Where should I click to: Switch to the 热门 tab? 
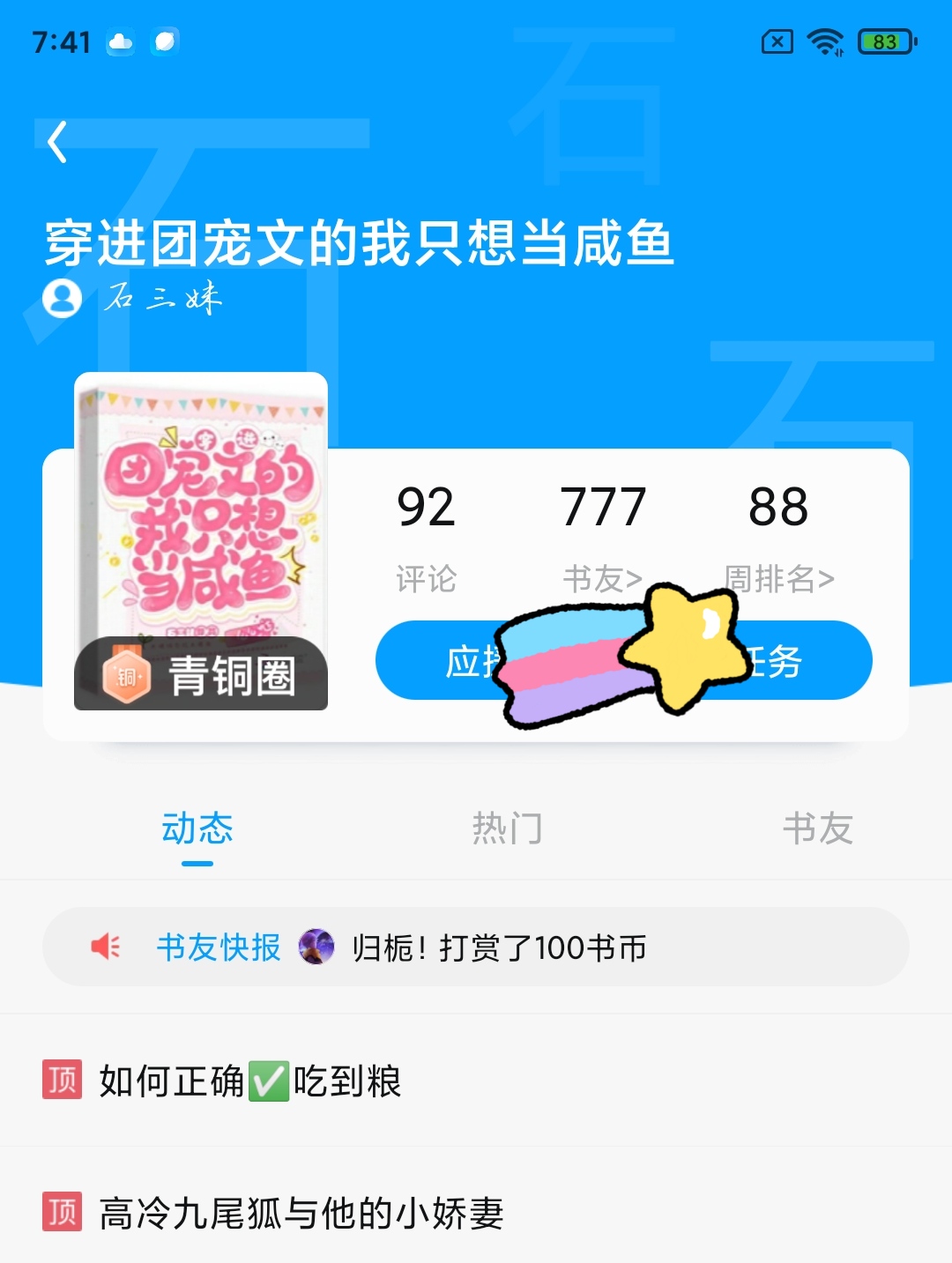507,828
